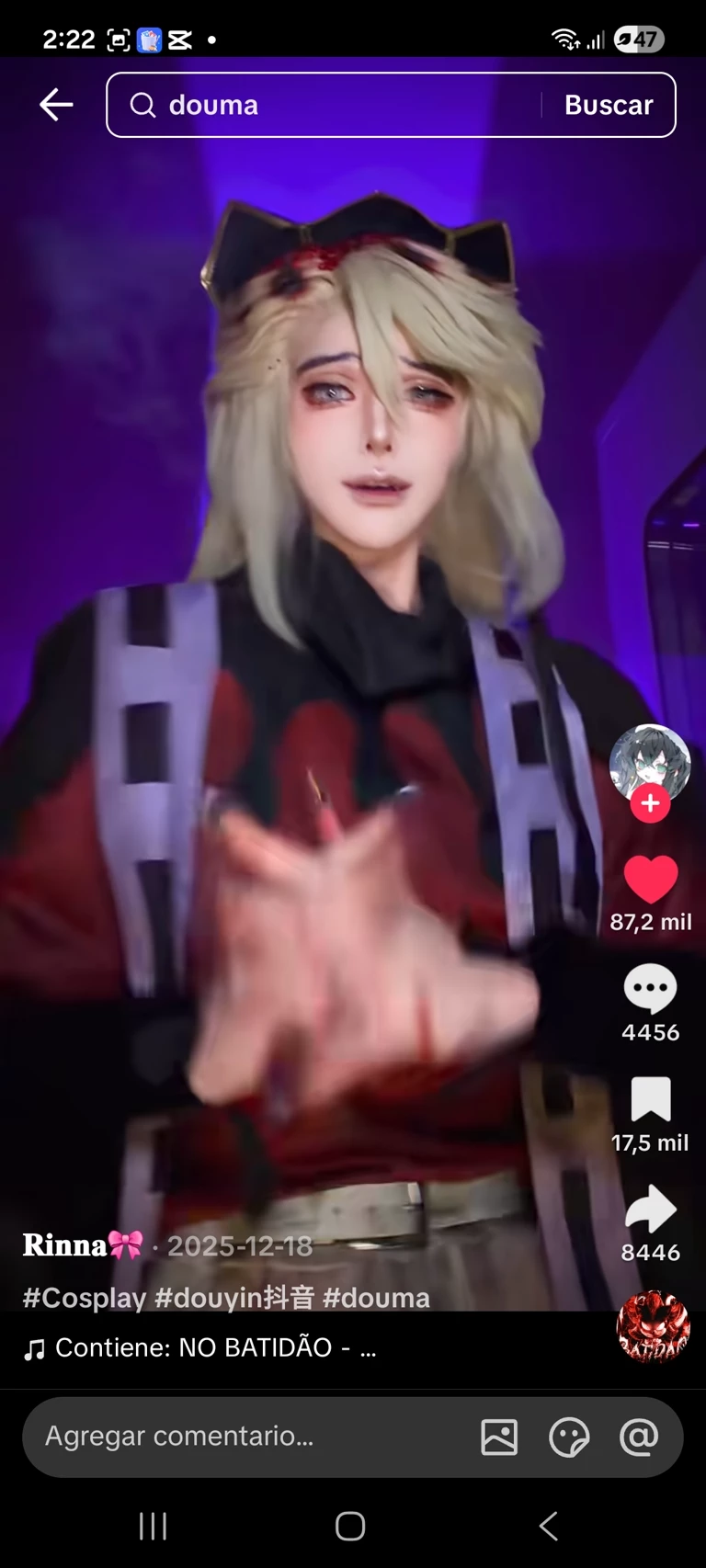Screen dimensions: 706x1568
Task: Tap the Agregar comentario field
Action: [239, 1437]
